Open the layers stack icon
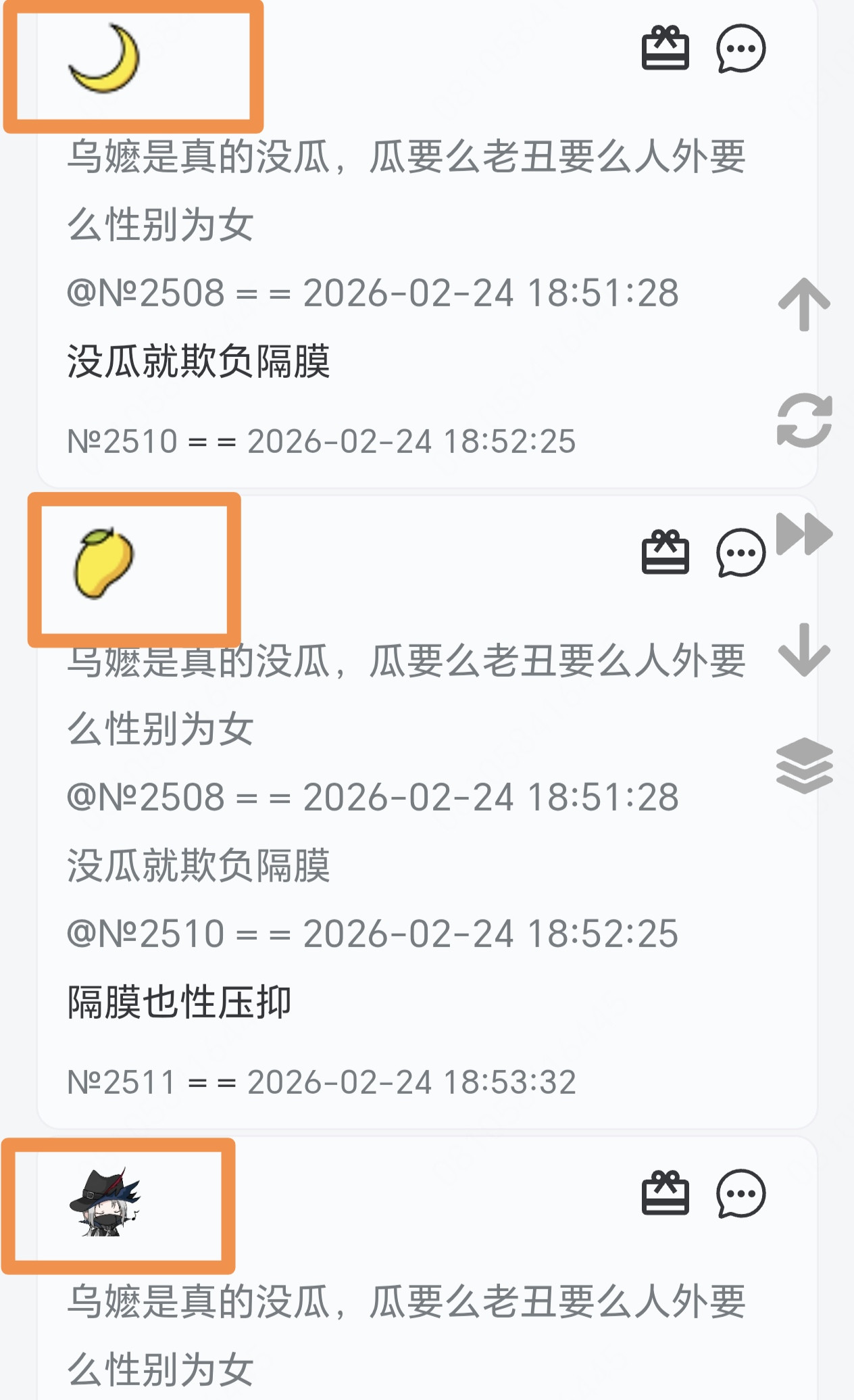Image resolution: width=854 pixels, height=1400 pixels. (x=804, y=765)
